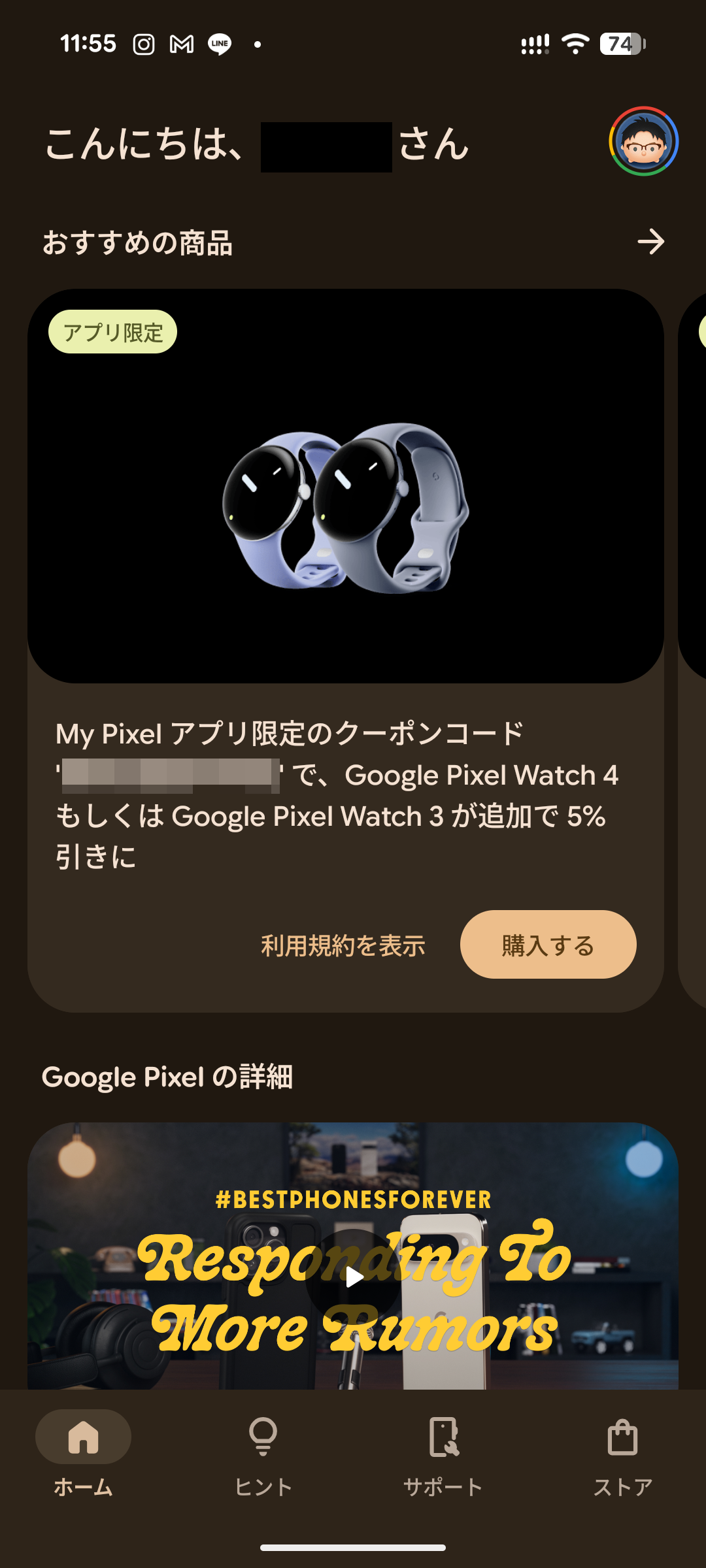Viewport: 706px width, 1568px height.
Task: Open all recommended products via arrow
Action: pyautogui.click(x=650, y=242)
